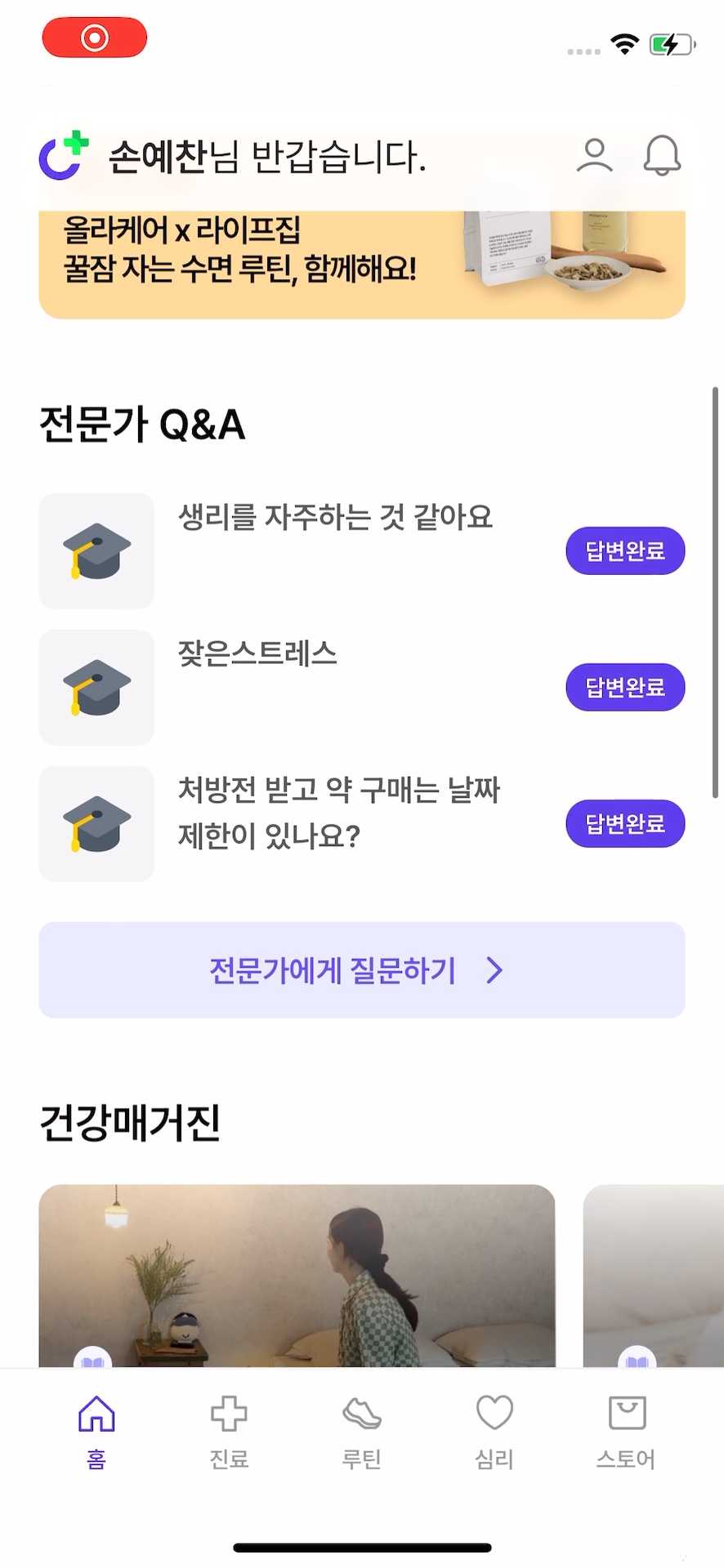Screen dimensions: 724x1568
Task: Open the profile icon at top right
Action: click(x=594, y=157)
